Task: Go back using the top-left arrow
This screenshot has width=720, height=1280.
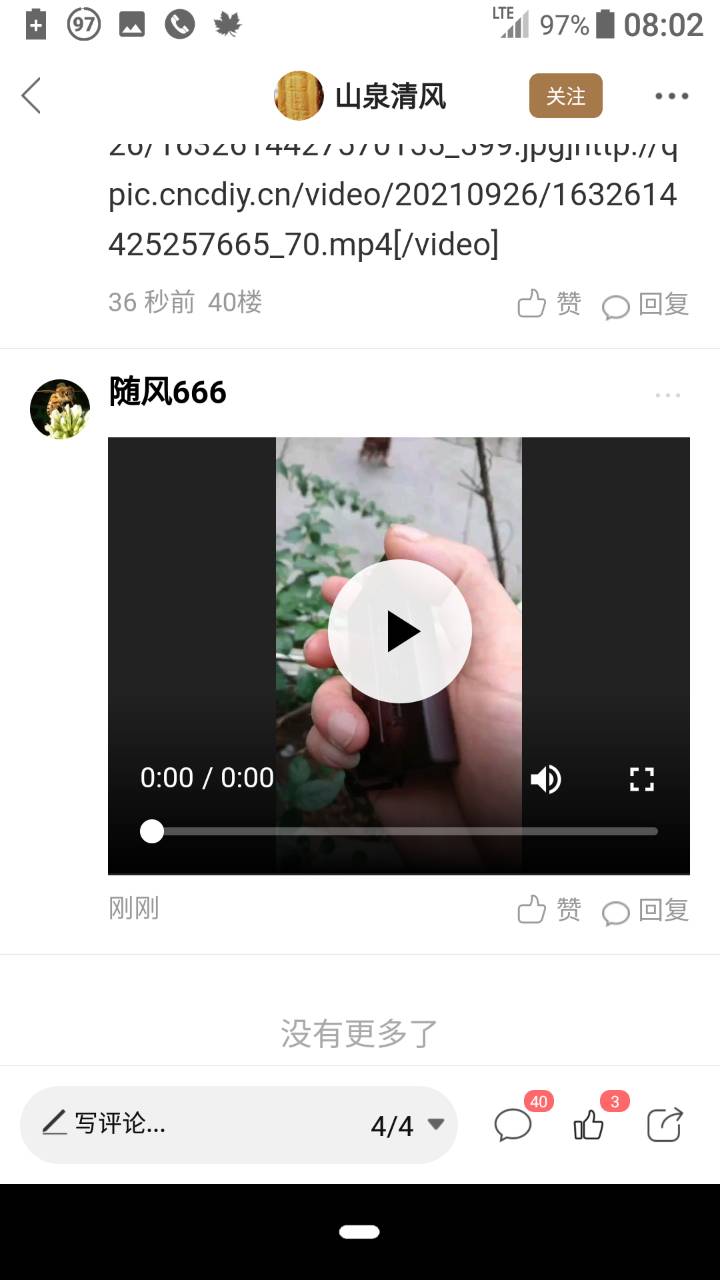Action: tap(32, 96)
